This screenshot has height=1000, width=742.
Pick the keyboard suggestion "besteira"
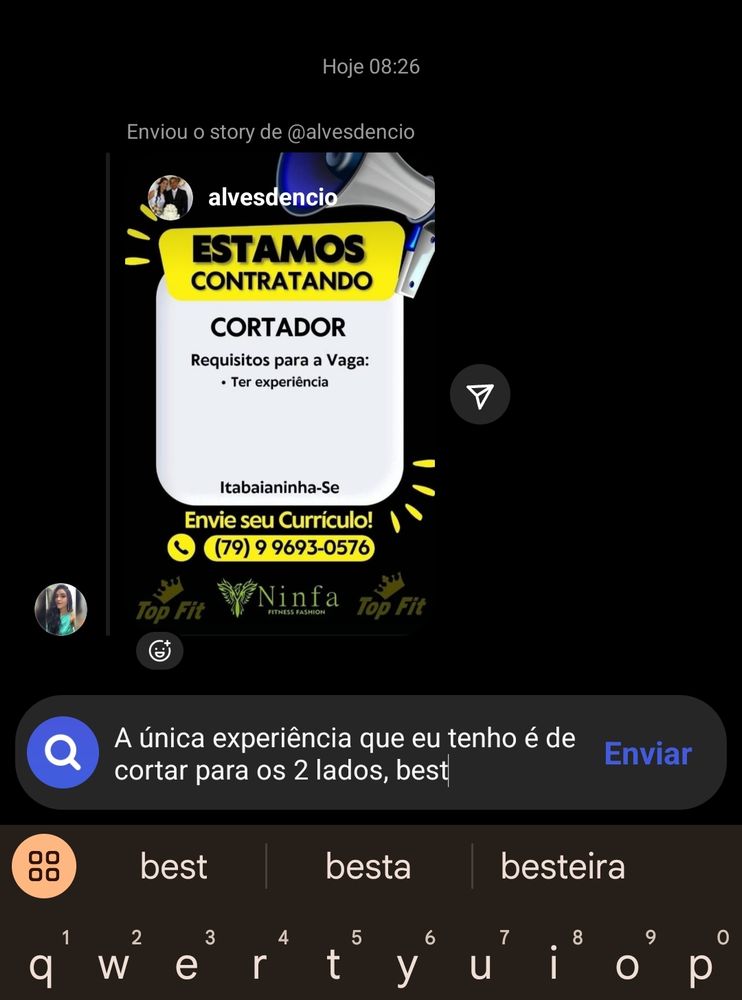562,866
